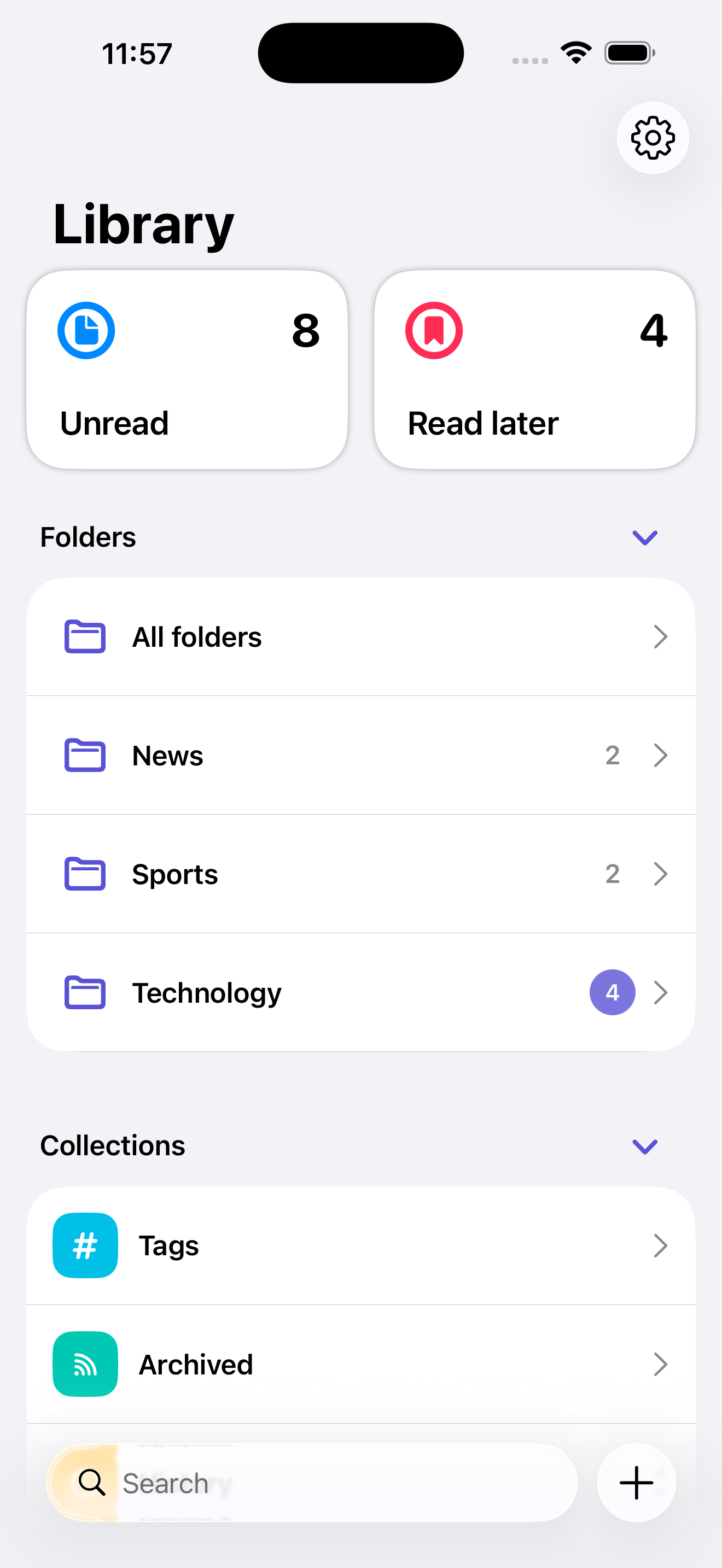Viewport: 722px width, 1568px height.
Task: Open the Archived collection
Action: coord(361,1364)
